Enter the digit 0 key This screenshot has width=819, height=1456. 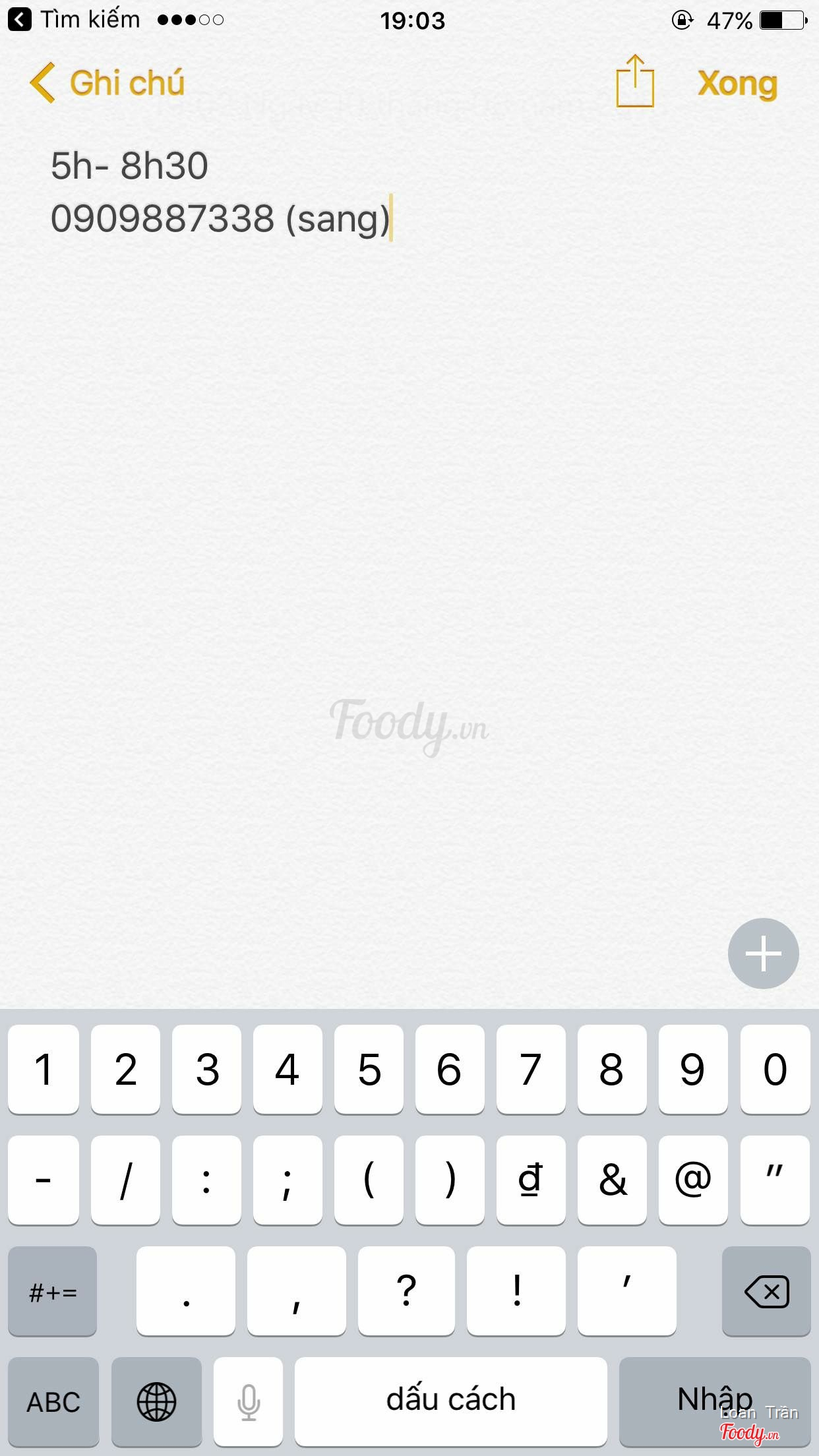[x=775, y=1070]
